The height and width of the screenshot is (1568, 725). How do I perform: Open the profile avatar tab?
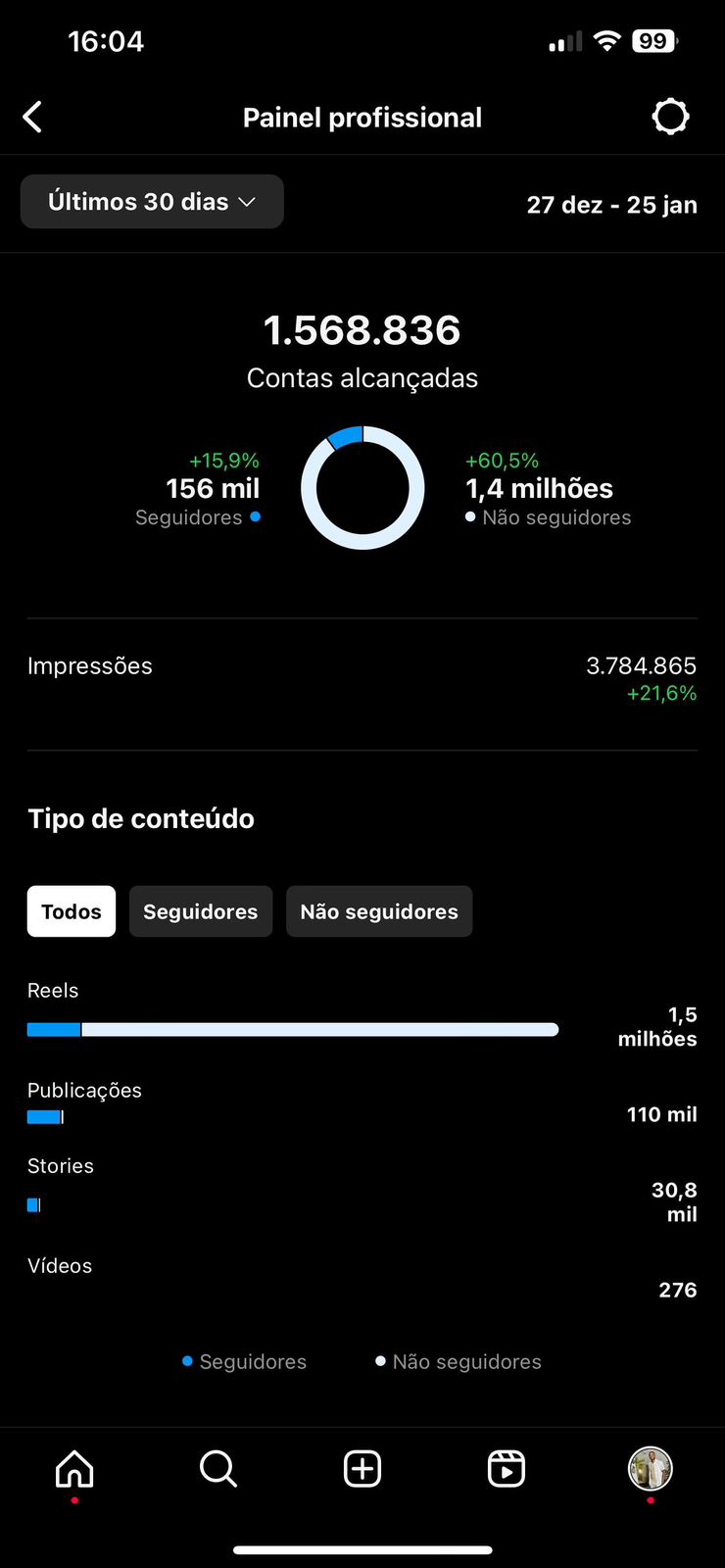650,1469
